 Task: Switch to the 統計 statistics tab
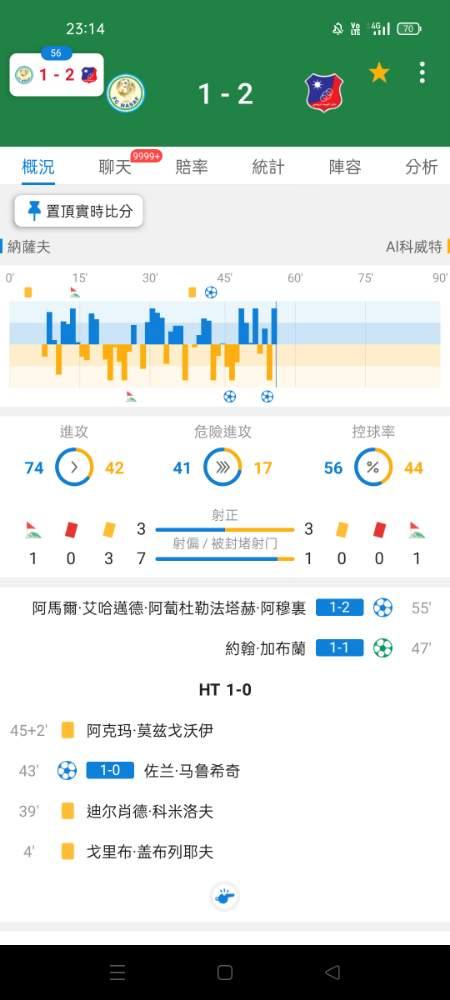268,167
